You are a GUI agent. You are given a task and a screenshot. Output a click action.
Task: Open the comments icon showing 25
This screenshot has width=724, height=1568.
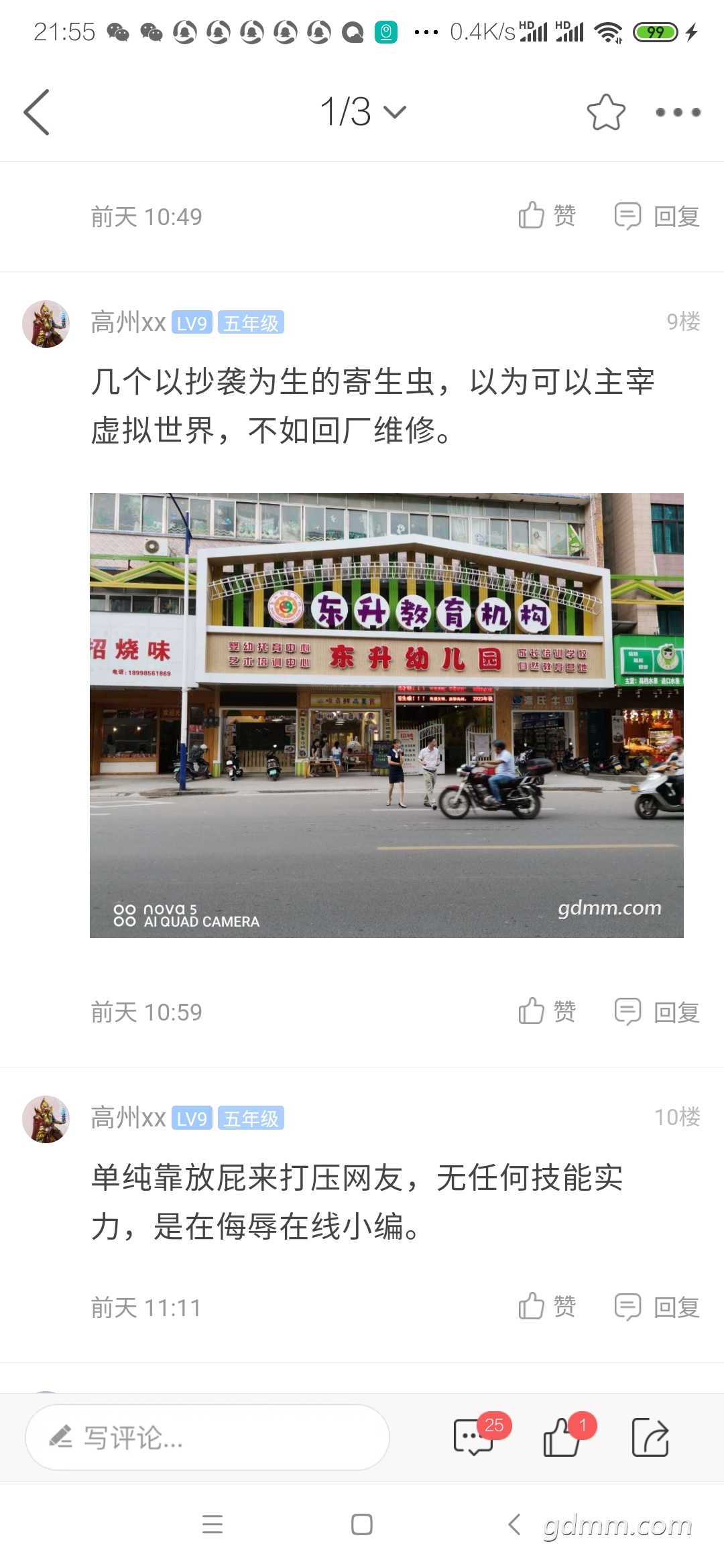pos(475,1437)
